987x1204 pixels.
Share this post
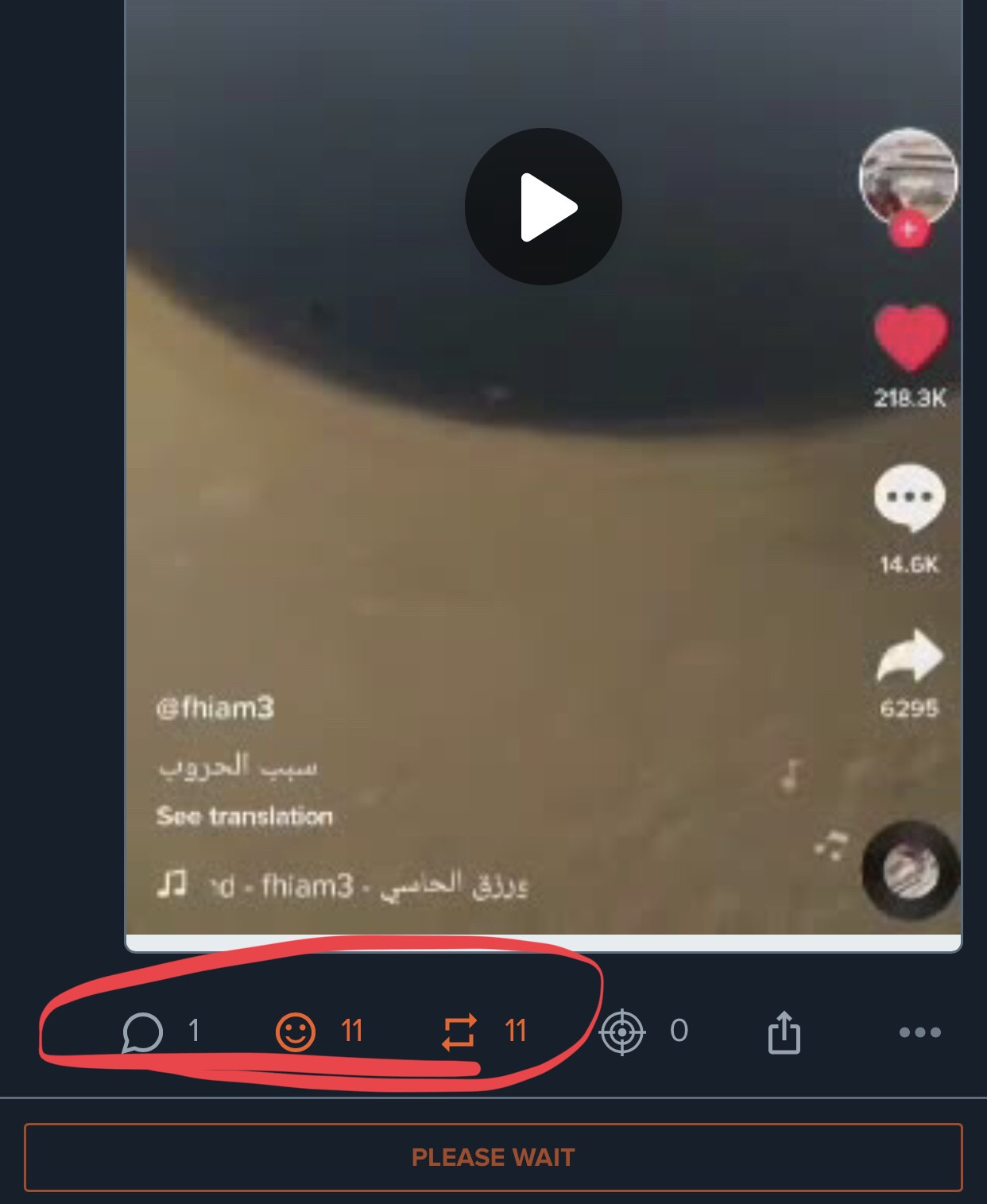pos(784,1032)
